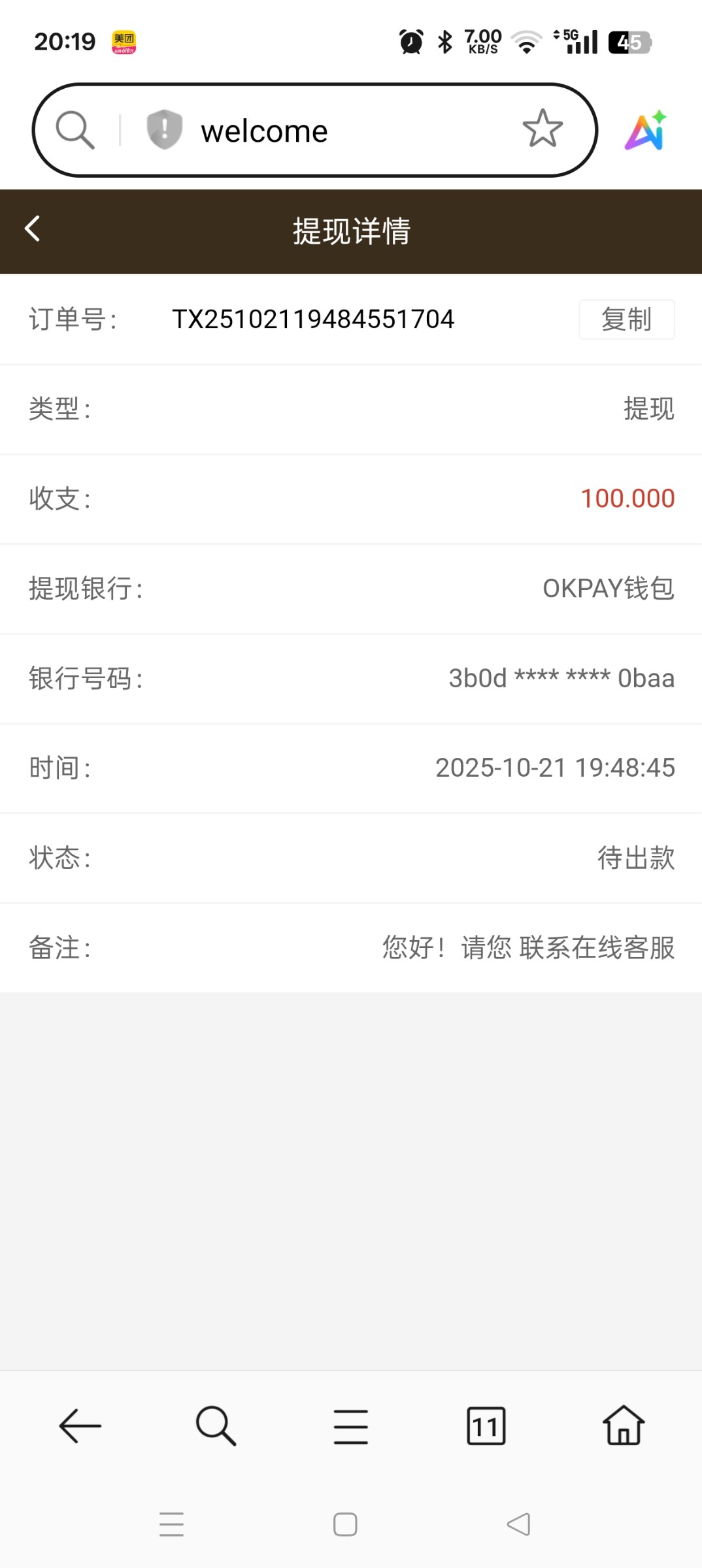Open the site security shield icon
The height and width of the screenshot is (1568, 702).
coord(164,130)
